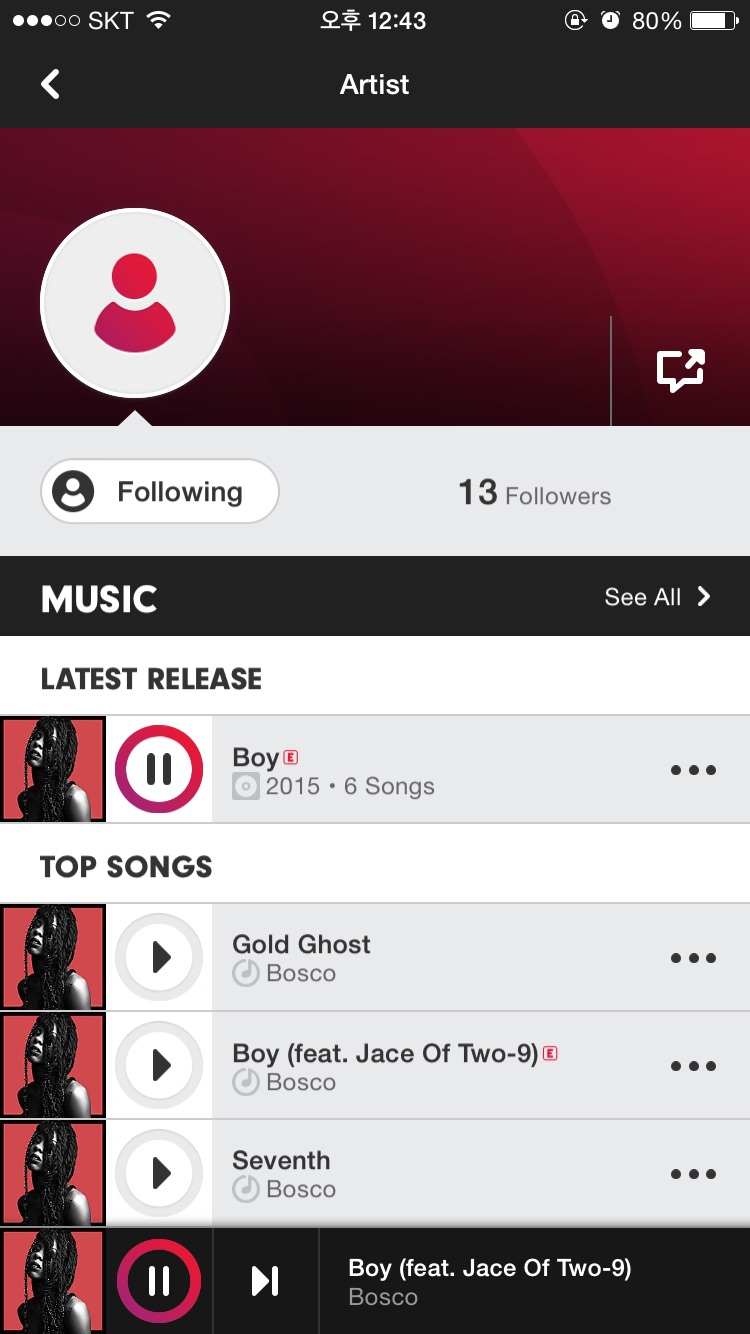Tap the Following button to unfollow
750x1334 pixels.
160,491
